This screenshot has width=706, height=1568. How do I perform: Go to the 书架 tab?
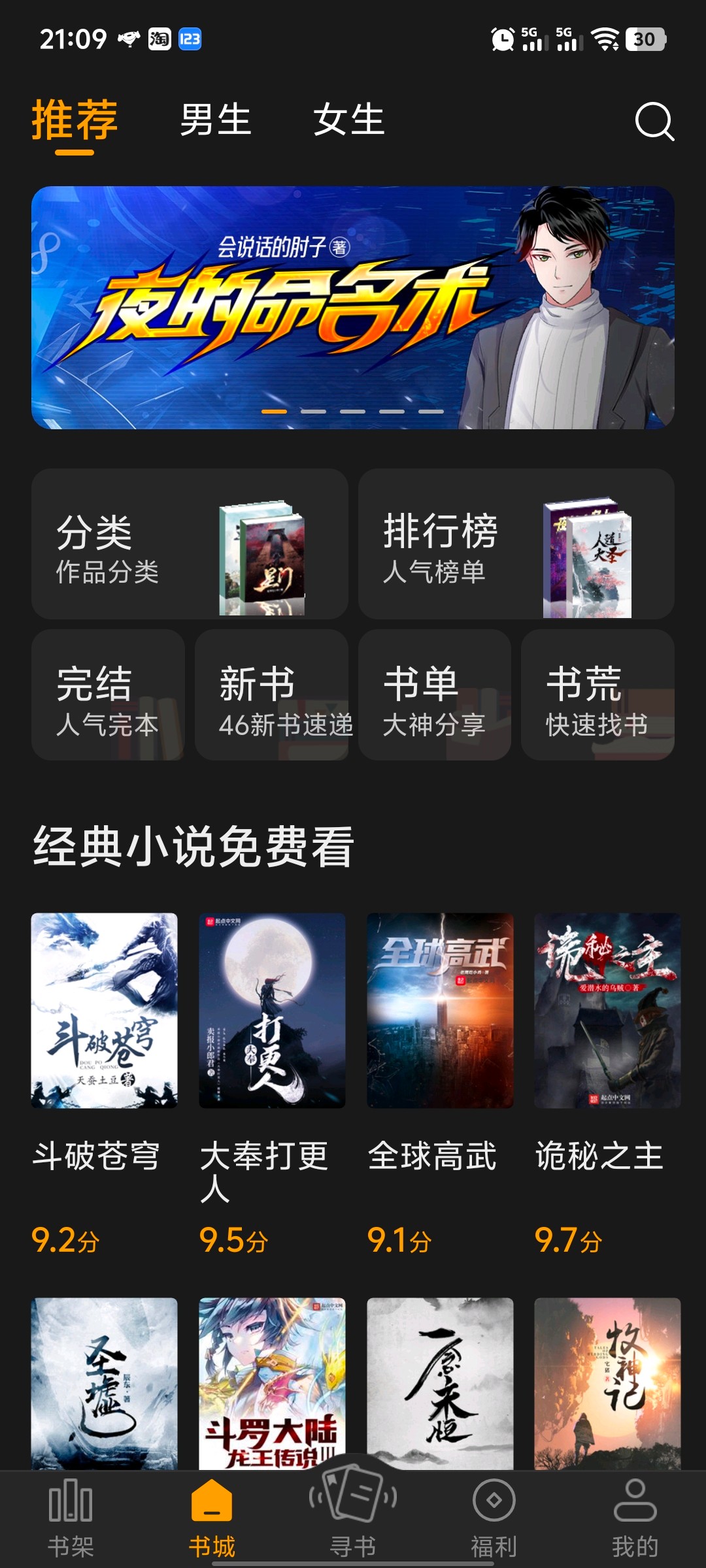[71, 1517]
